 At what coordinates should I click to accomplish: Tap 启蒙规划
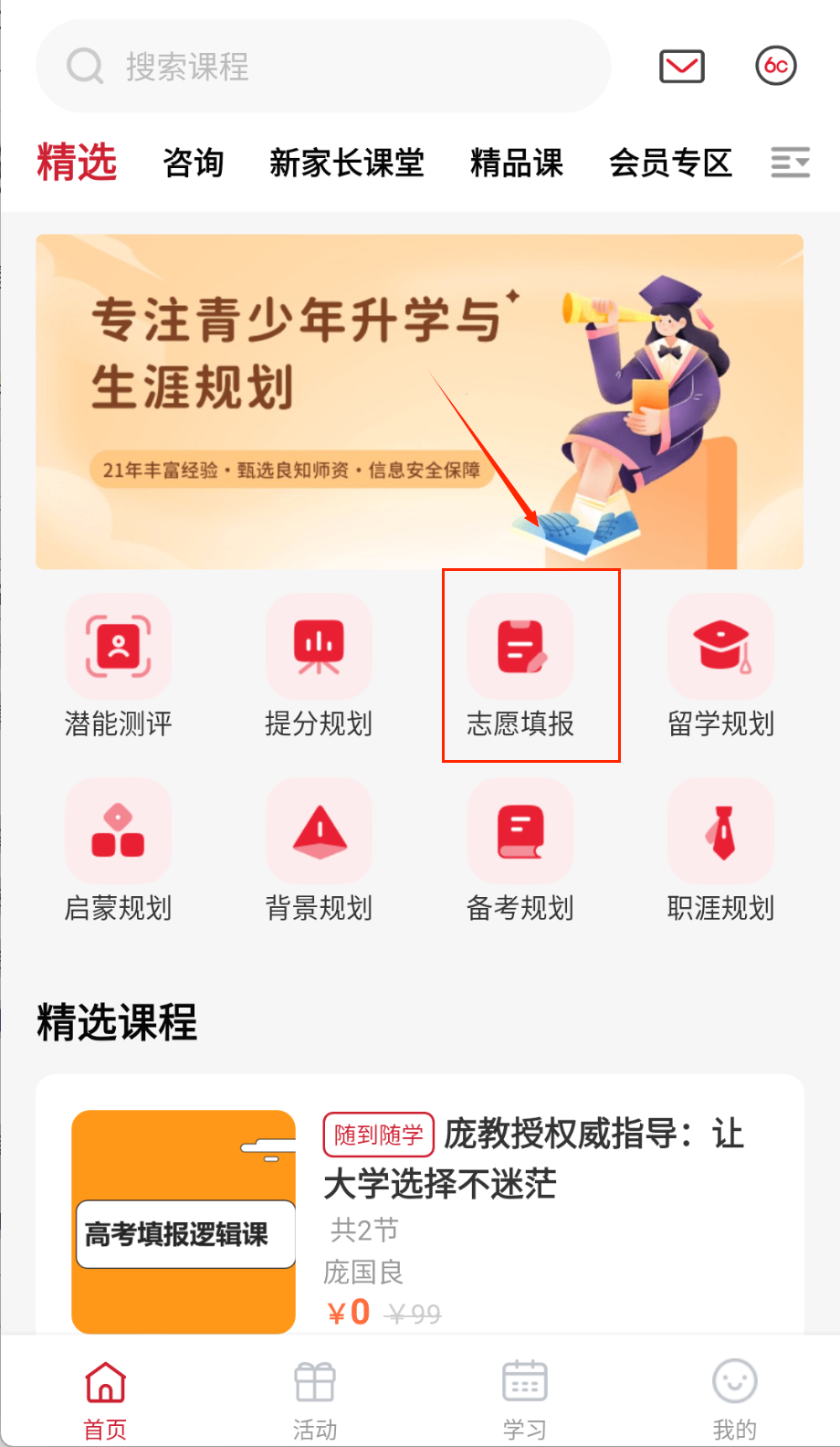click(x=119, y=850)
